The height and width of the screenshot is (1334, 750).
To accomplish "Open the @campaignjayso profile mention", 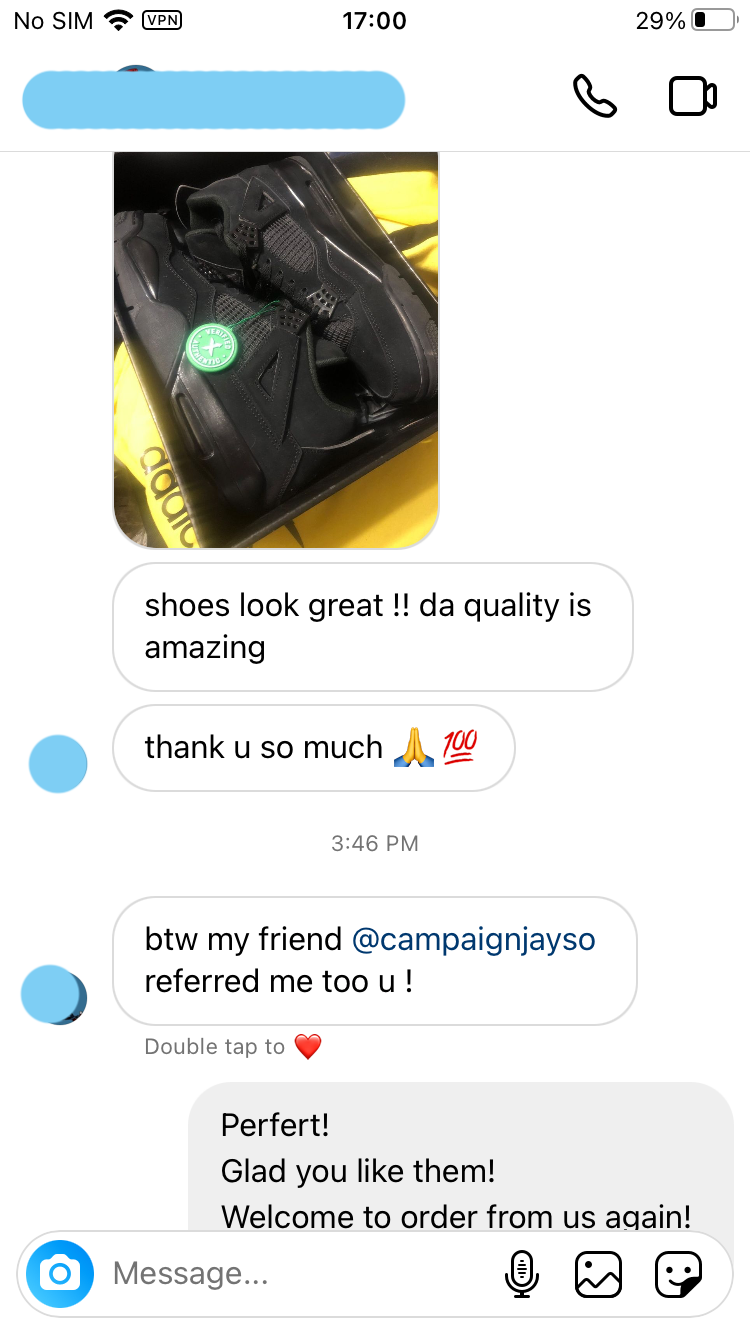I will point(473,940).
